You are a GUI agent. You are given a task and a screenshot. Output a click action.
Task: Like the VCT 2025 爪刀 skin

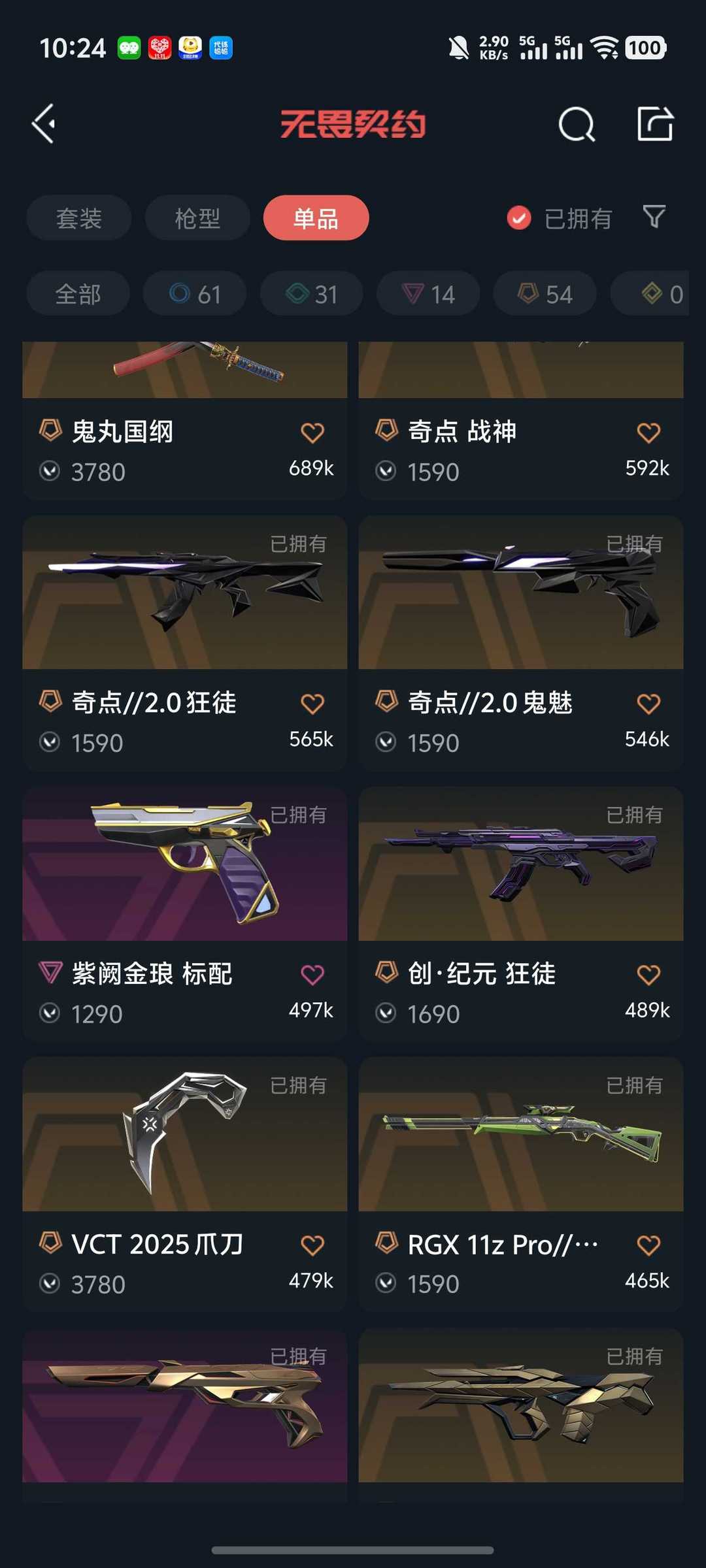tap(312, 1245)
